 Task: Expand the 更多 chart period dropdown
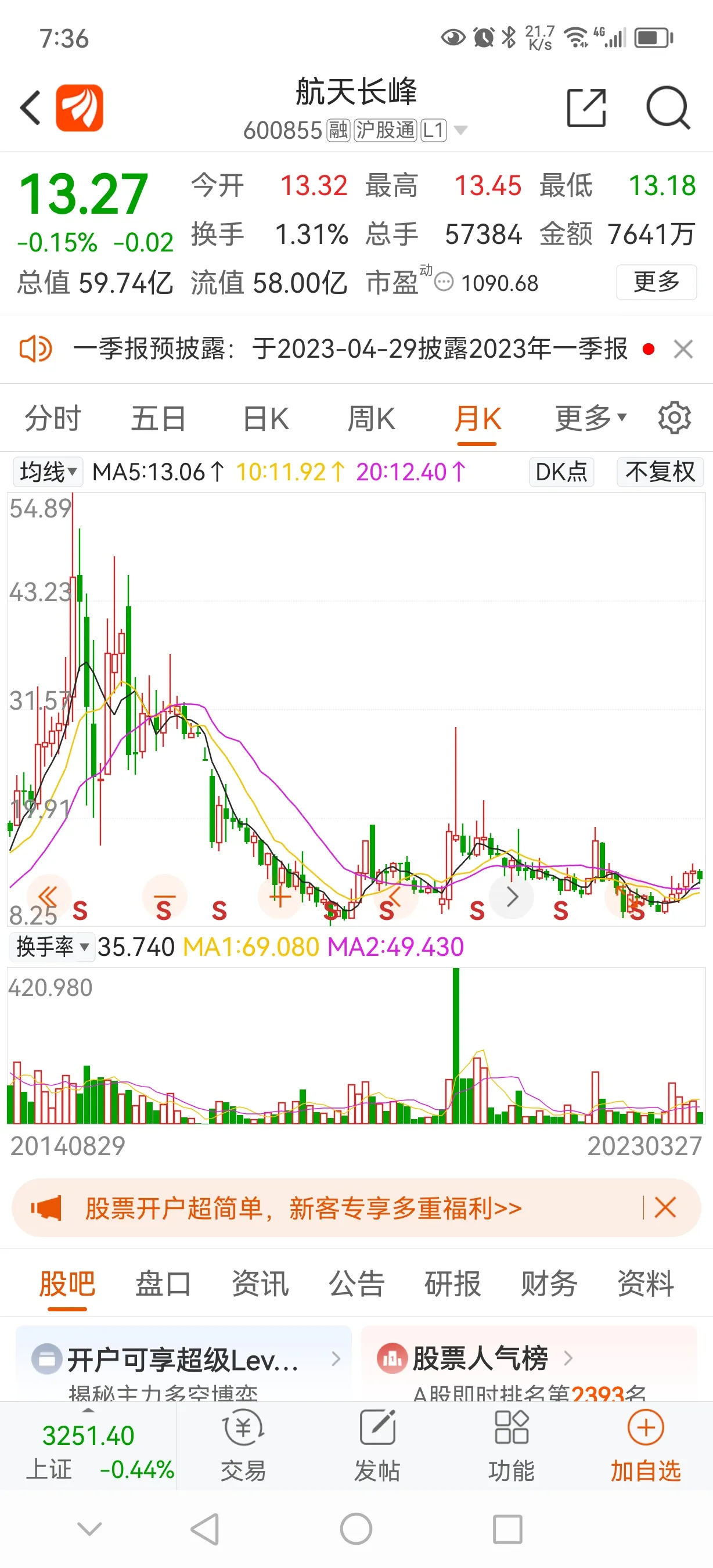coord(590,419)
